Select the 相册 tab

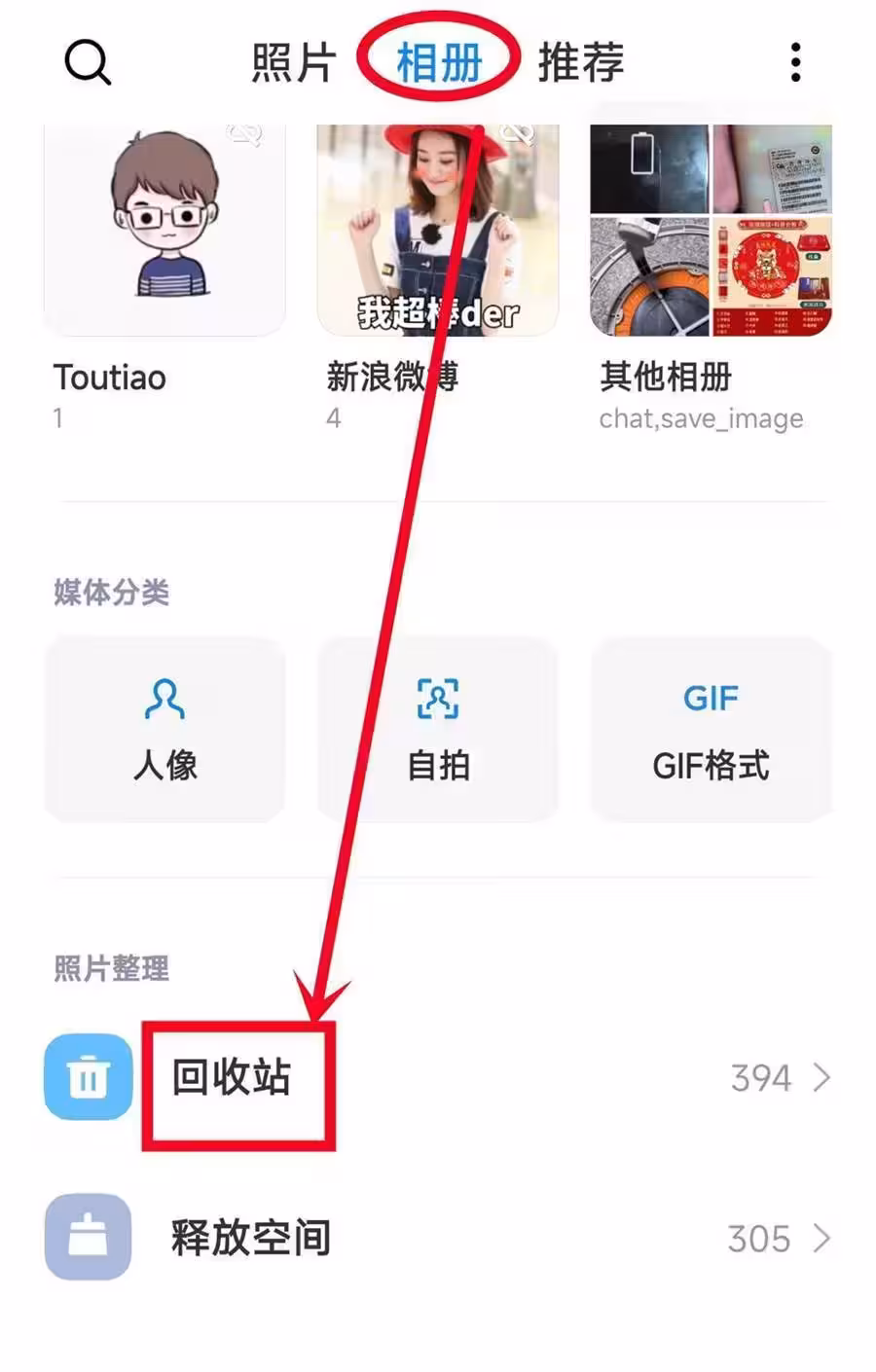tap(439, 64)
